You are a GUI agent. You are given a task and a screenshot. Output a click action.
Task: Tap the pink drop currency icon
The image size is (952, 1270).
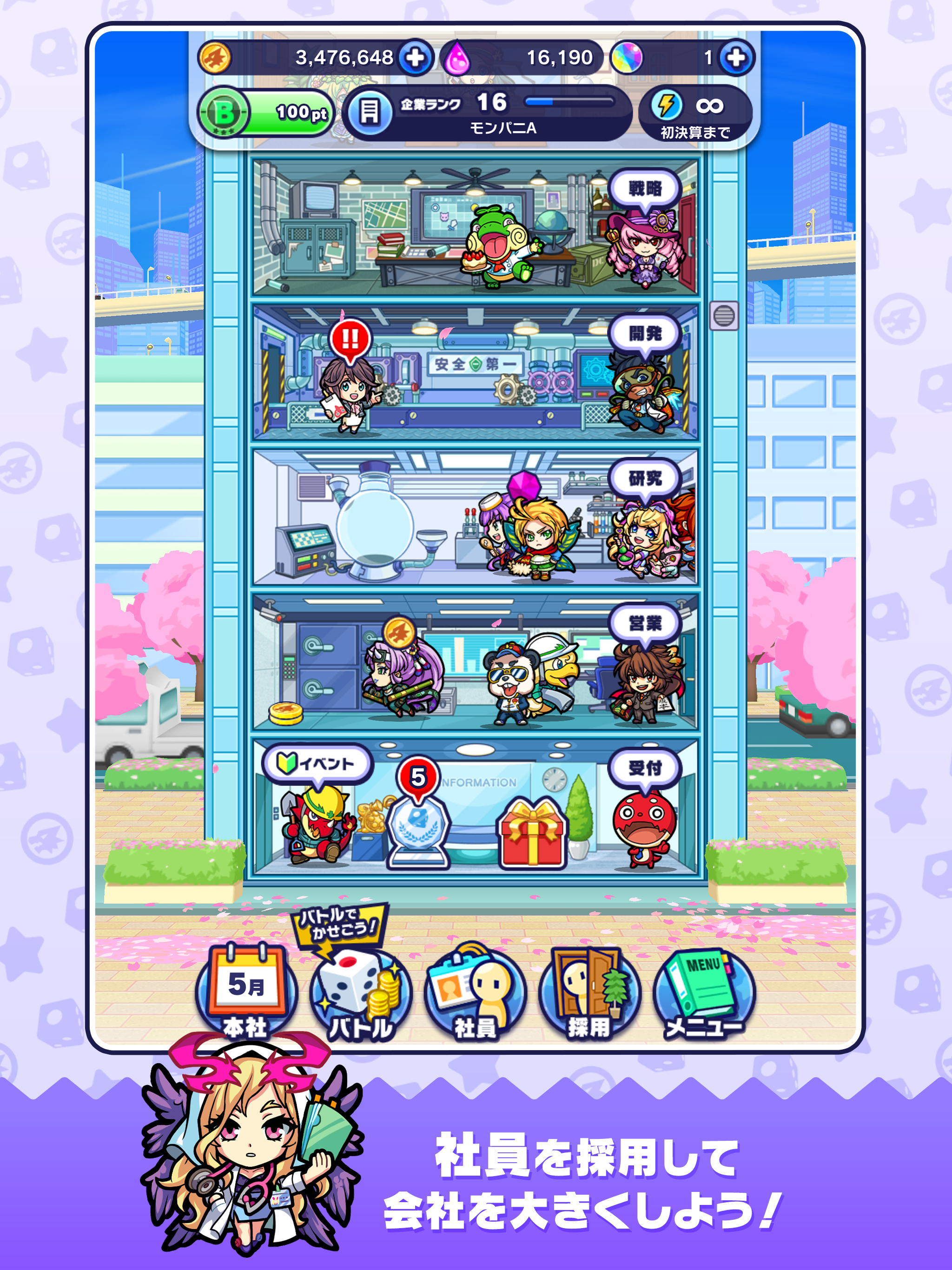point(456,58)
